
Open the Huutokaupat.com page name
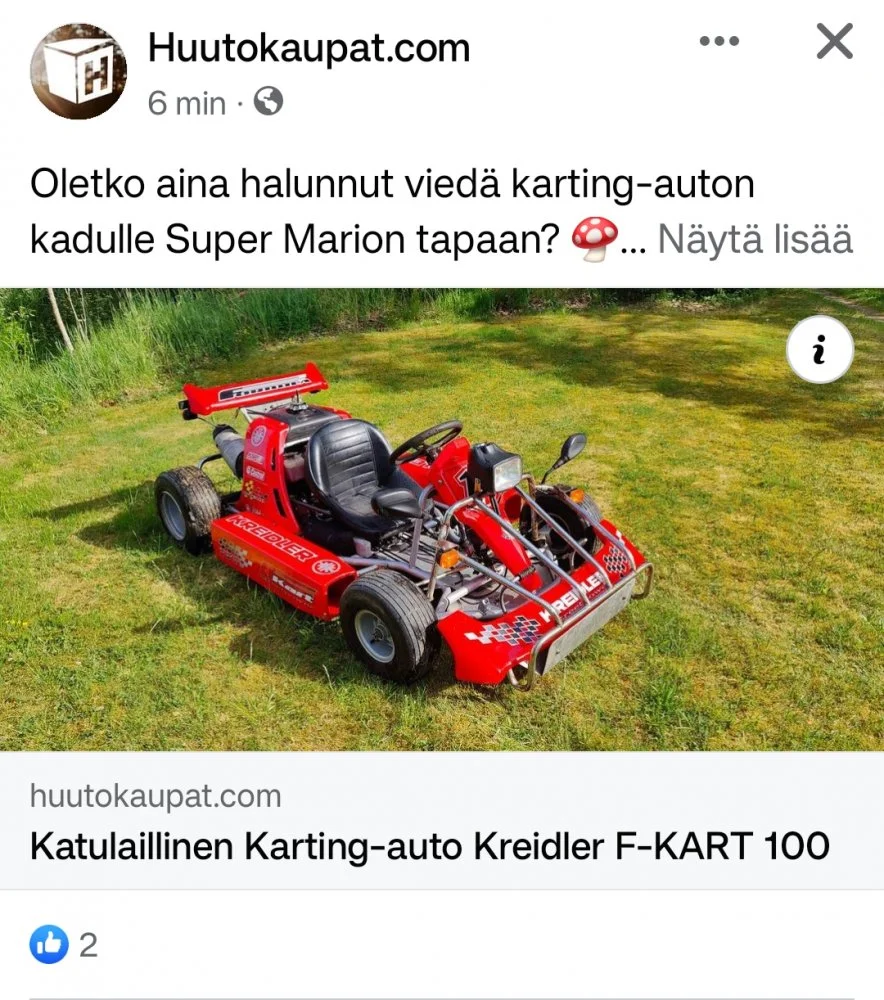tap(309, 47)
